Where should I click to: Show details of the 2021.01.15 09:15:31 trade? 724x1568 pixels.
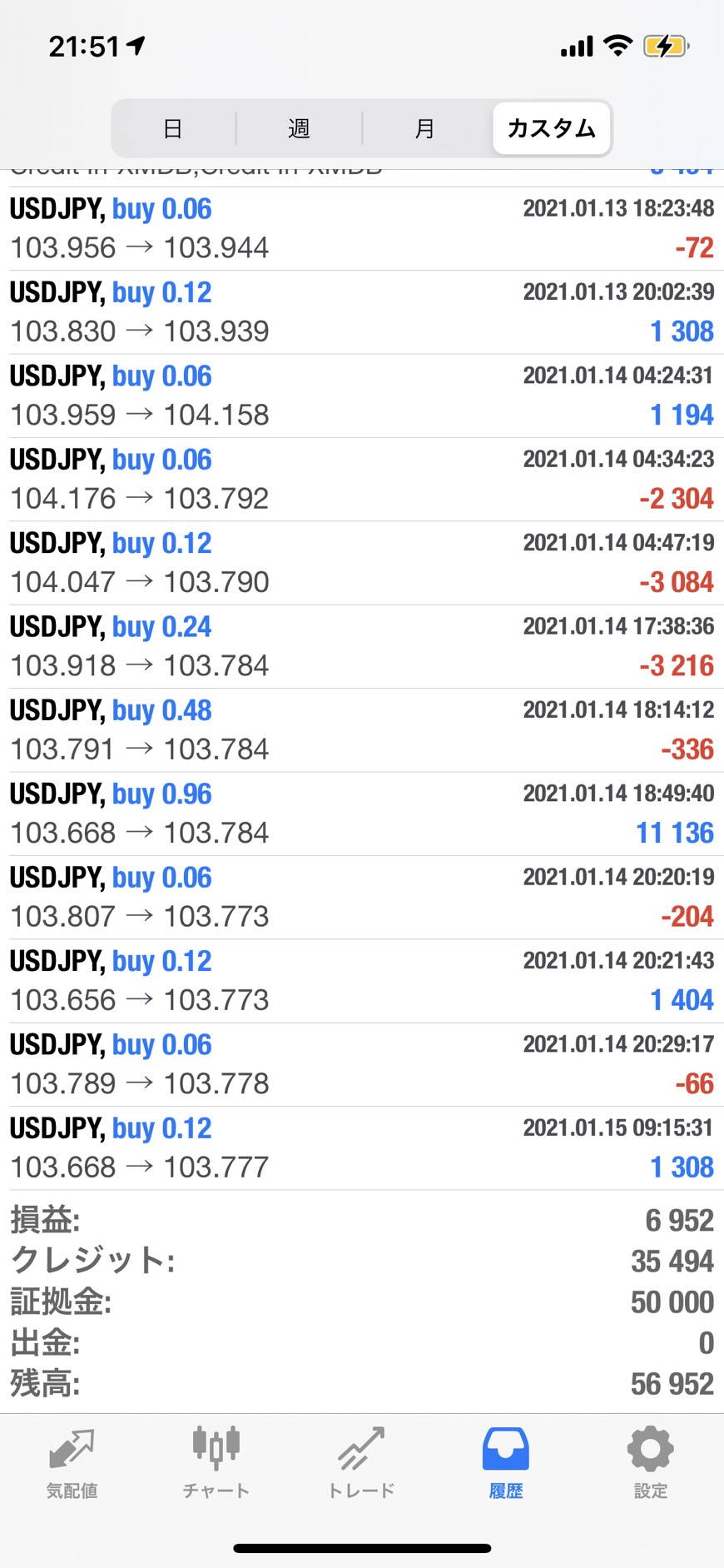[x=362, y=1147]
